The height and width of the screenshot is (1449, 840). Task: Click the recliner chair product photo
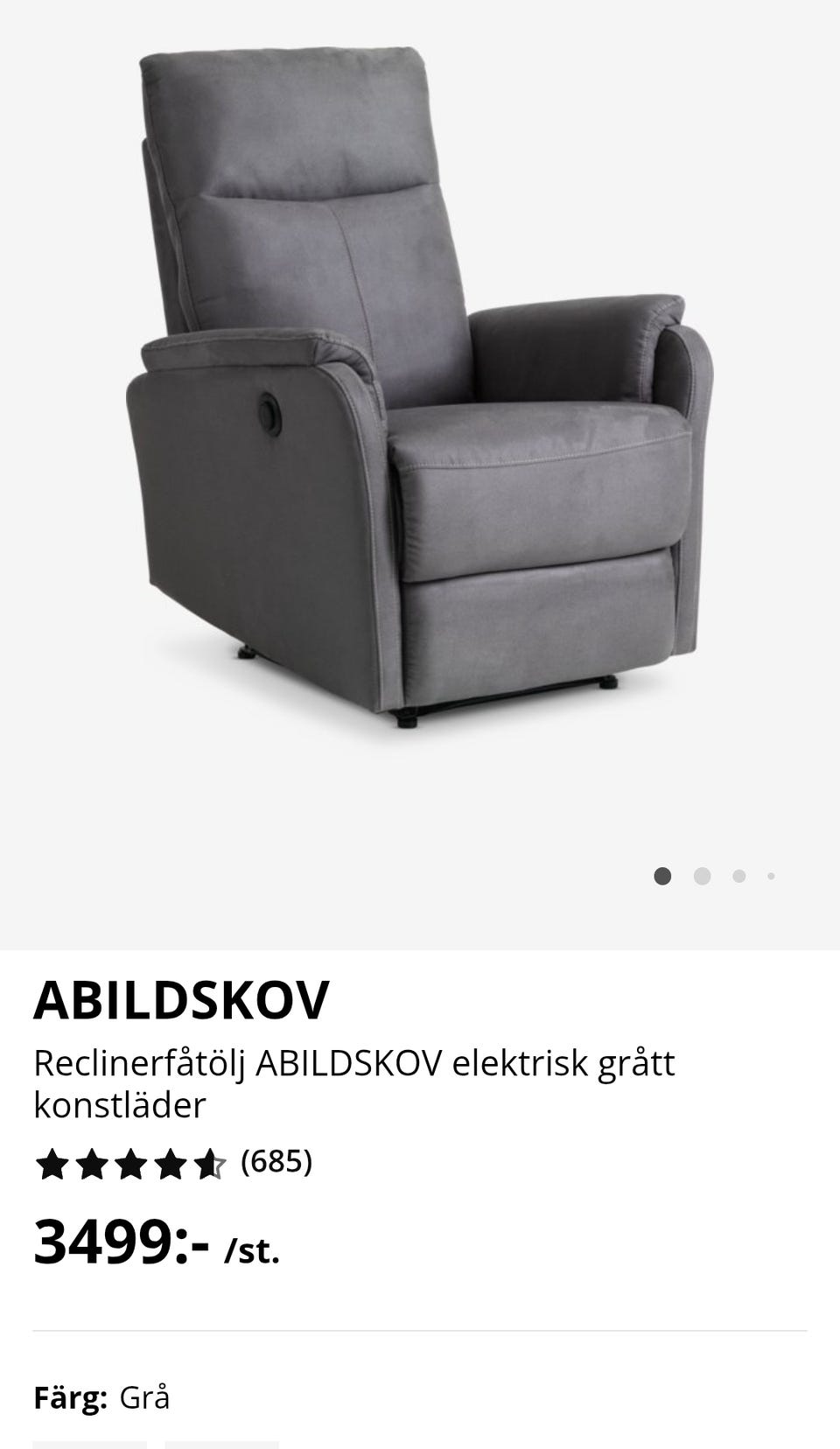411,385
